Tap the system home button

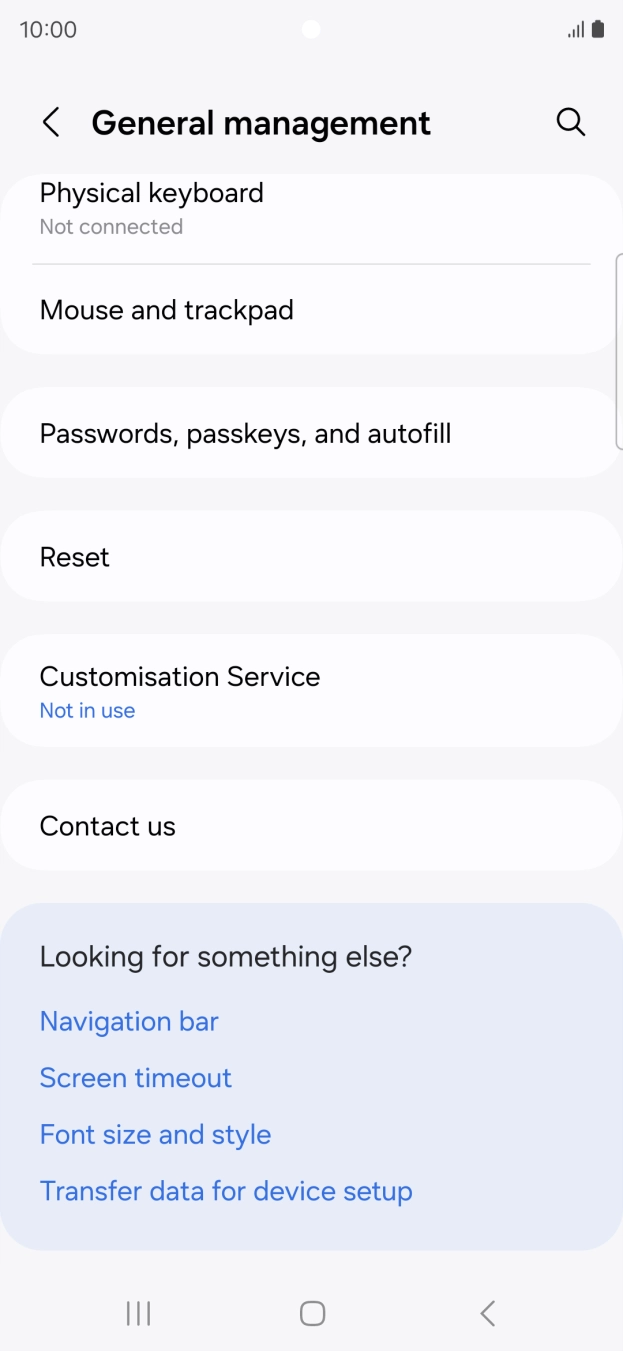point(312,1313)
